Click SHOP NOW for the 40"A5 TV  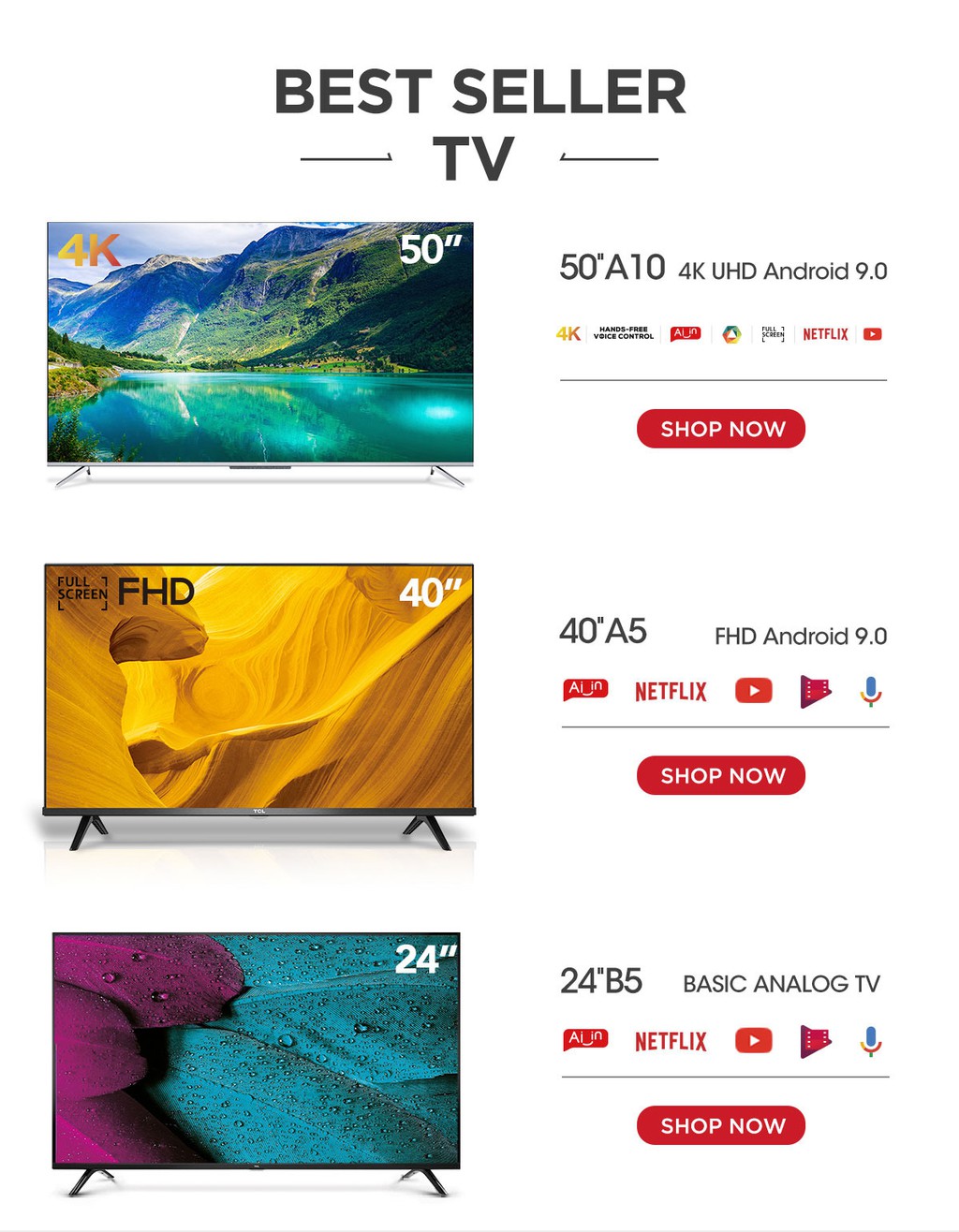pyautogui.click(x=720, y=775)
